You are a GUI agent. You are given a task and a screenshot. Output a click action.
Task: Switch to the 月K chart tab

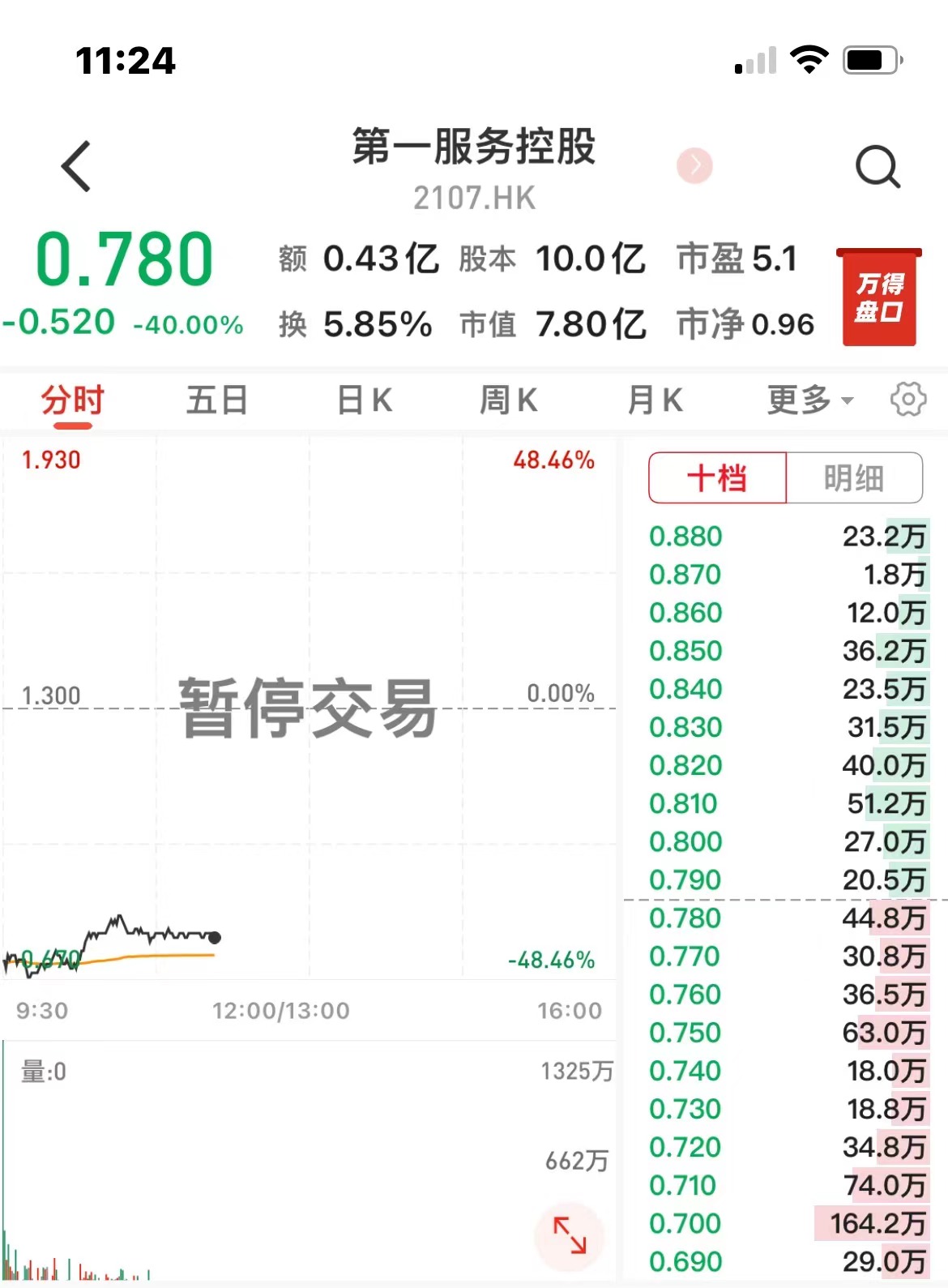pyautogui.click(x=655, y=400)
